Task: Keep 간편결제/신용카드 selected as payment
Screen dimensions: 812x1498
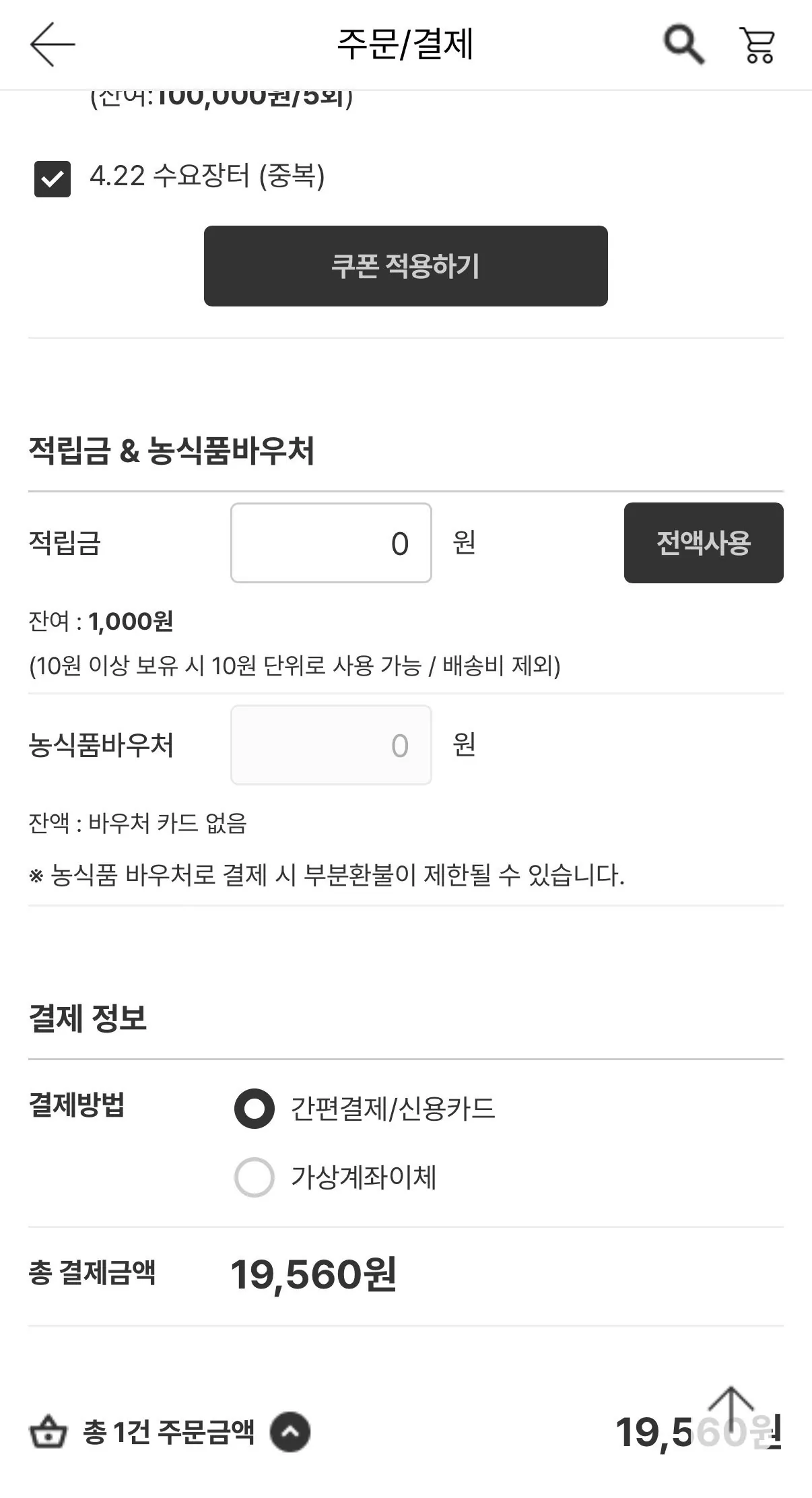Action: point(254,1108)
